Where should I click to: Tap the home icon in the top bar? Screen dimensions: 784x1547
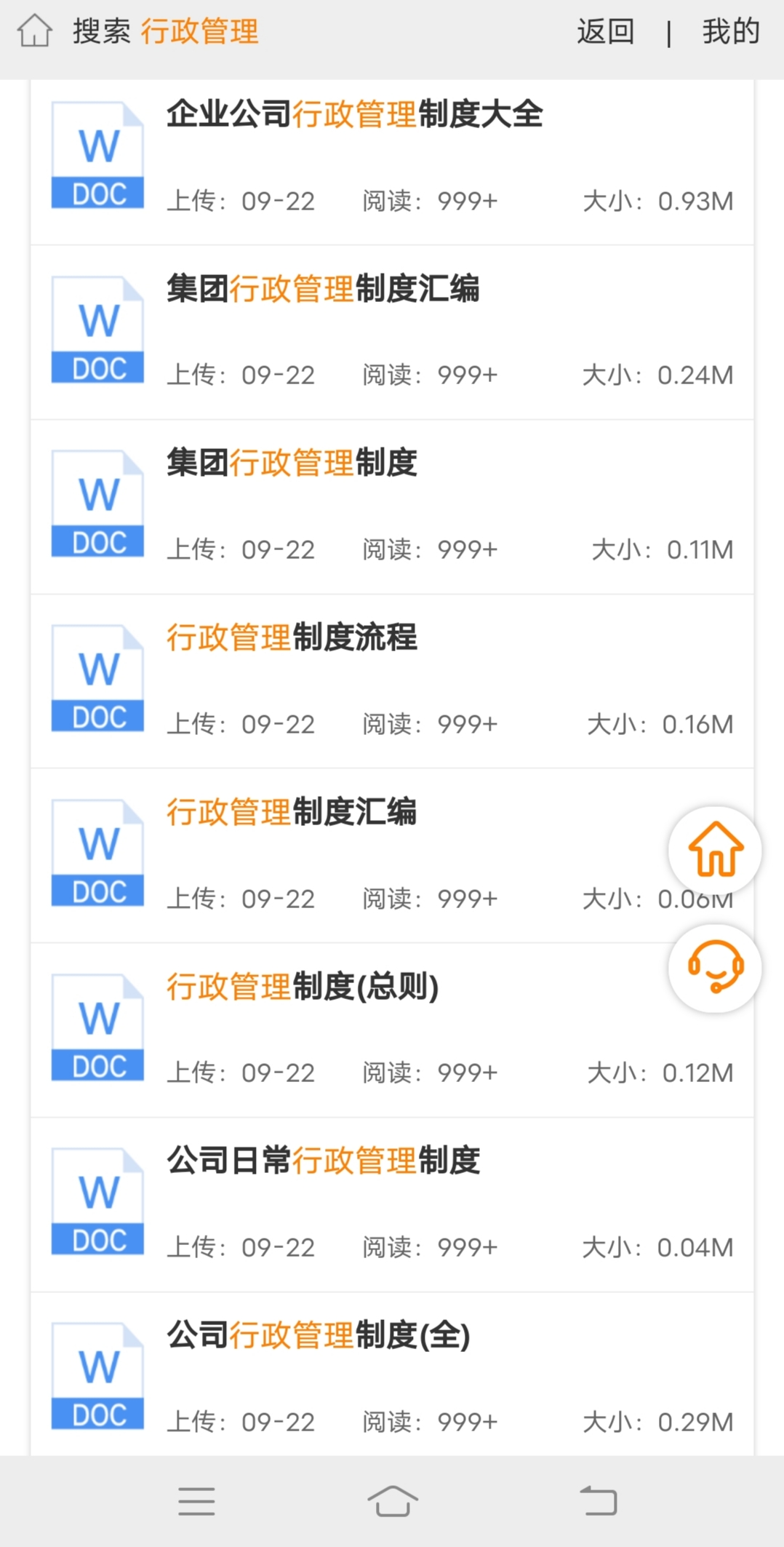tap(33, 31)
